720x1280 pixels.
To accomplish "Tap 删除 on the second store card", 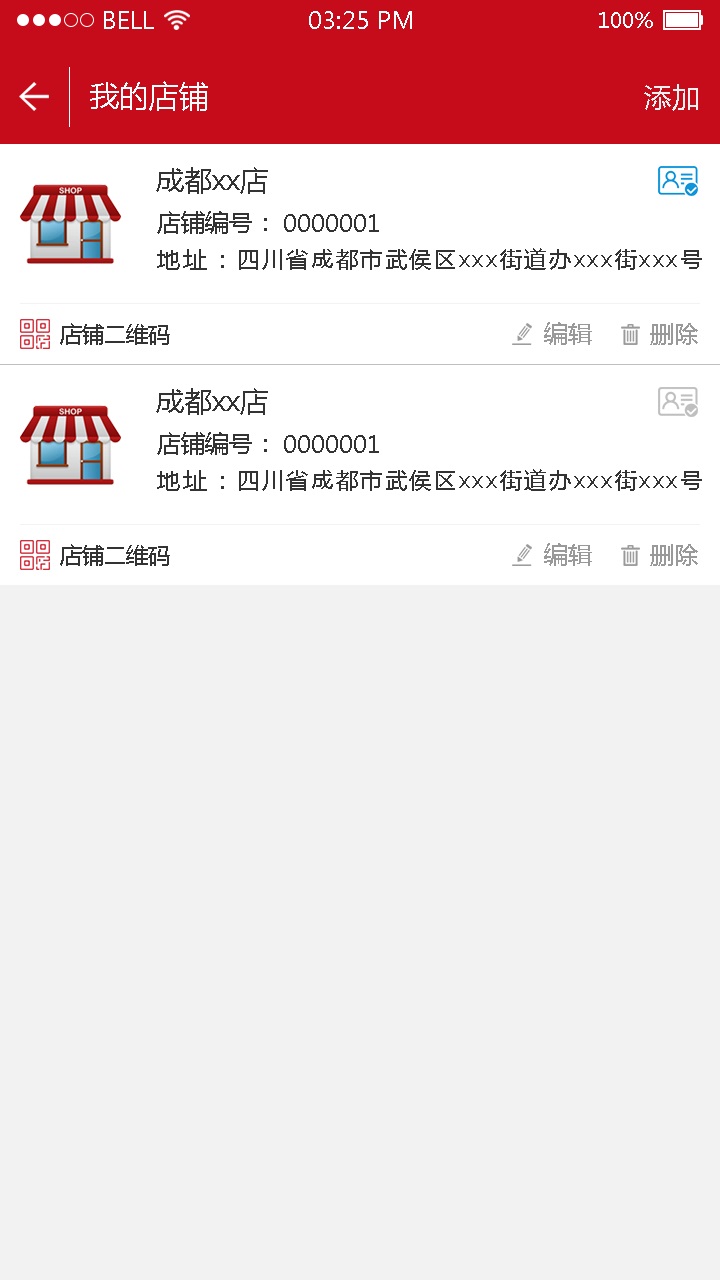I will coord(659,556).
